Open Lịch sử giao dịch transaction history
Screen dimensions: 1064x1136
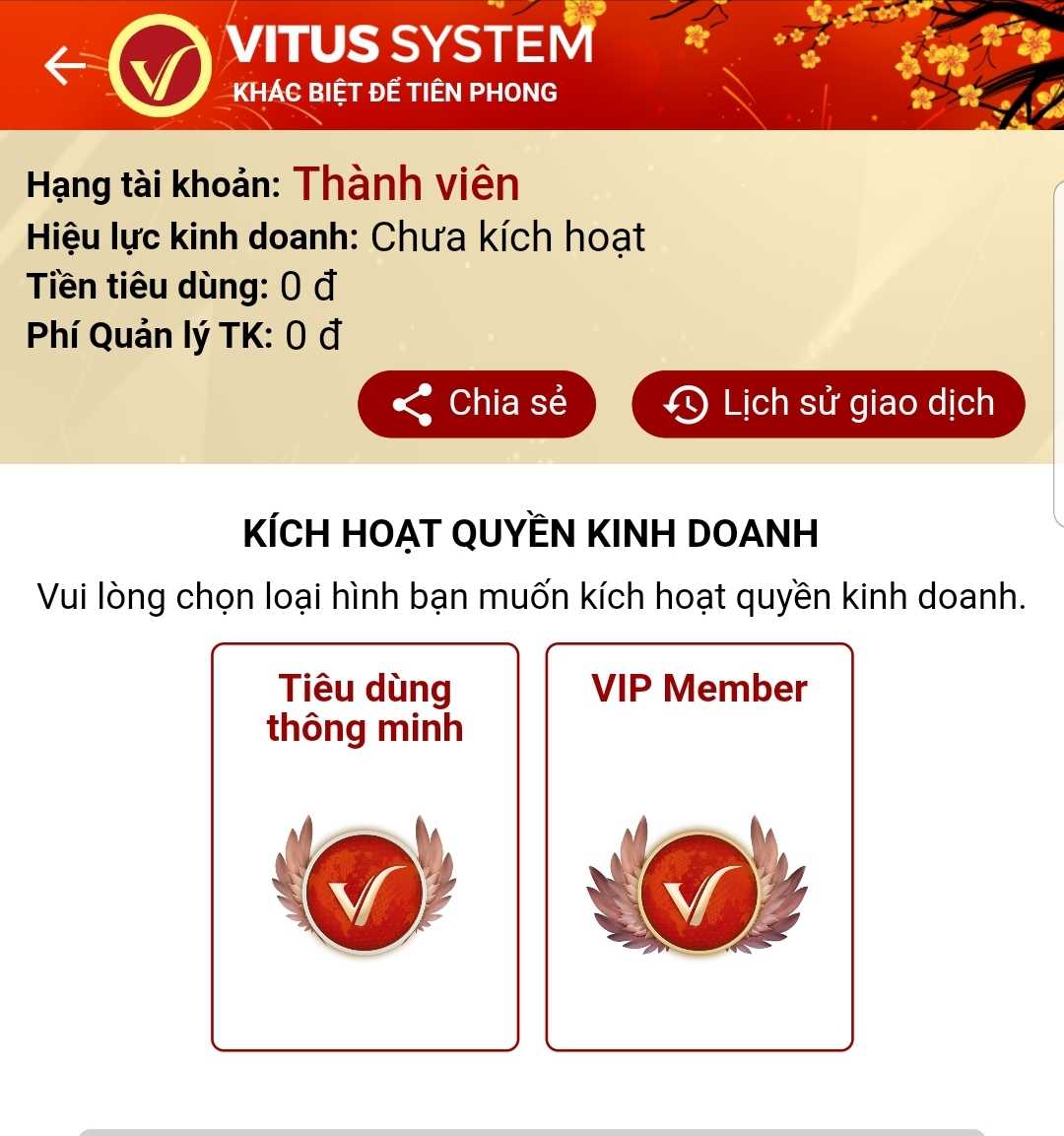(x=828, y=404)
